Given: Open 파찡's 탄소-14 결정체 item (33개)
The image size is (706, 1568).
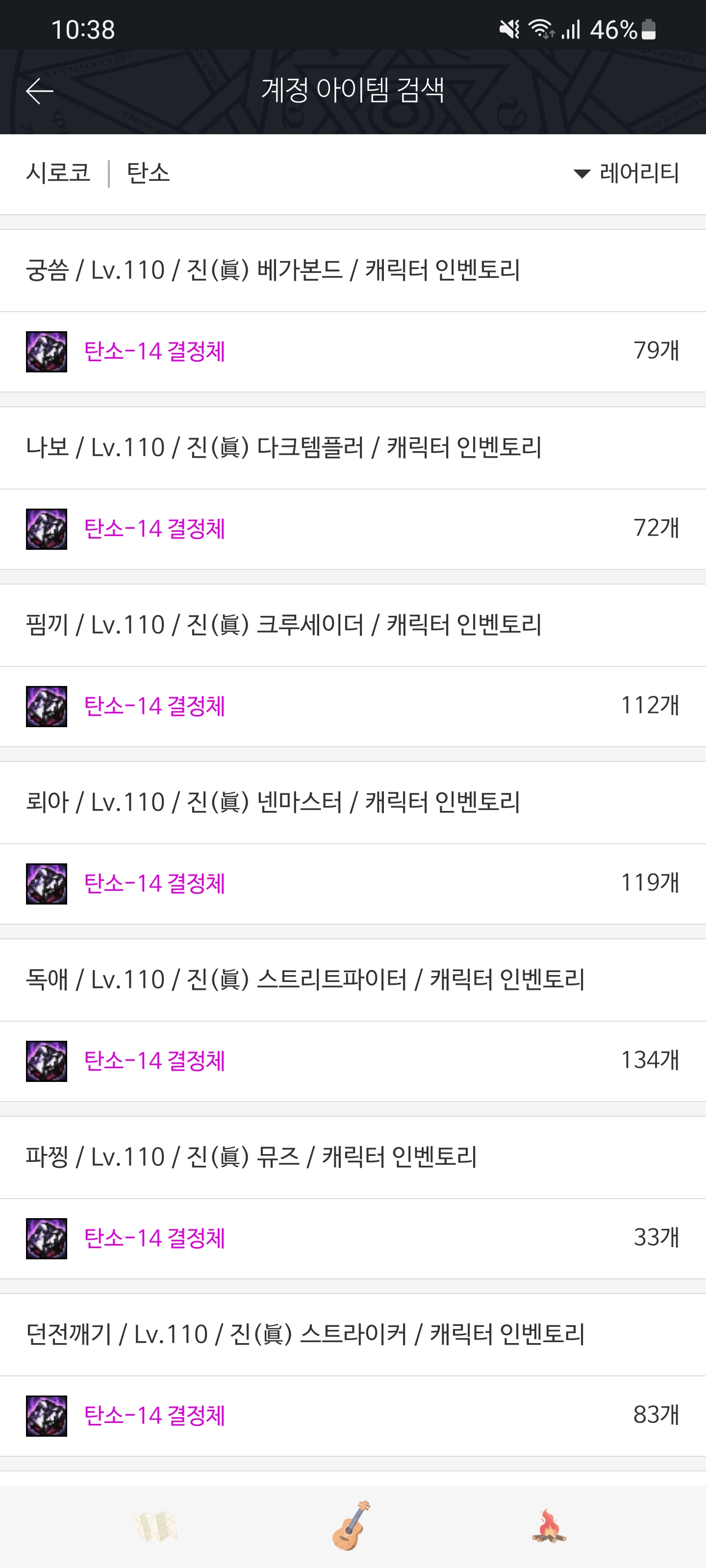Looking at the screenshot, I should pos(353,1239).
